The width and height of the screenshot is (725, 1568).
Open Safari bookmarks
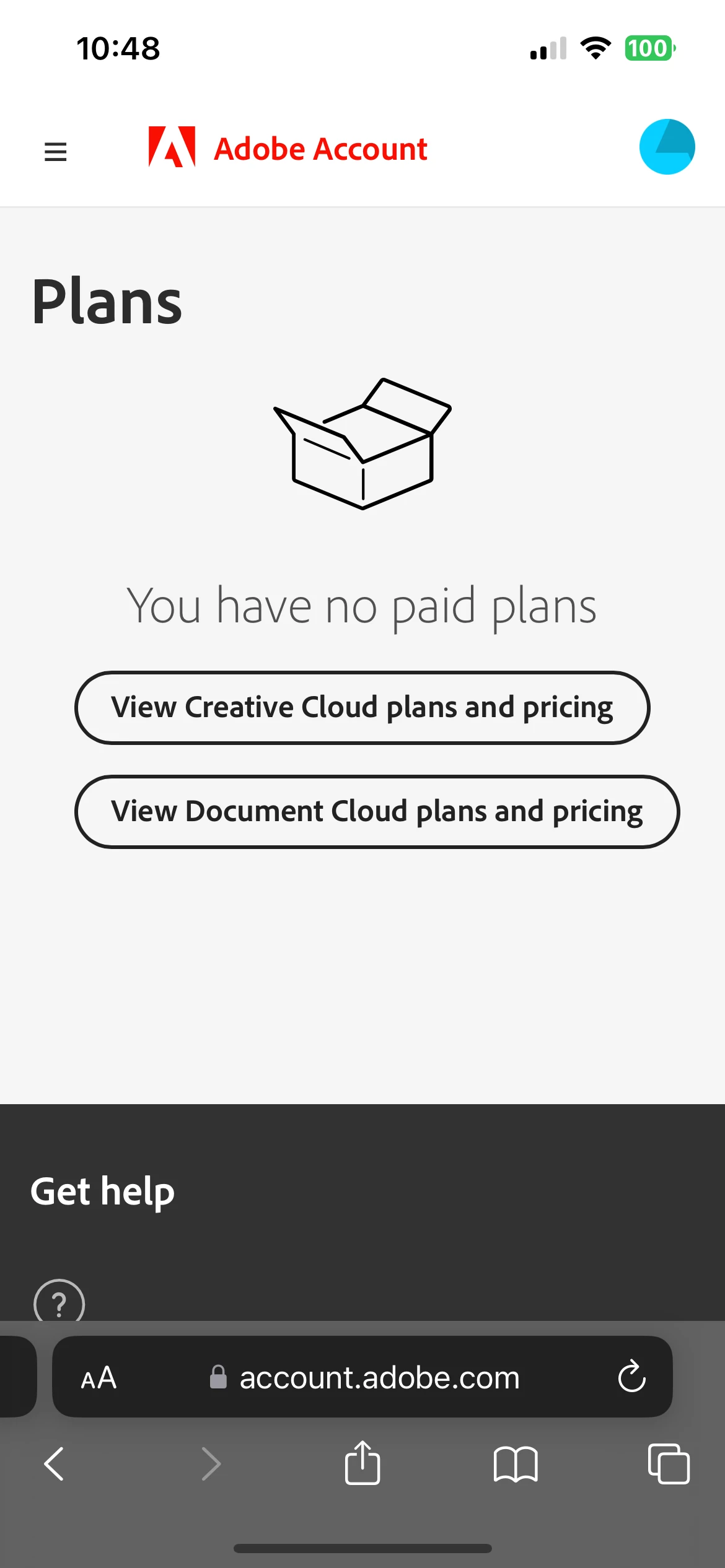tap(516, 1464)
